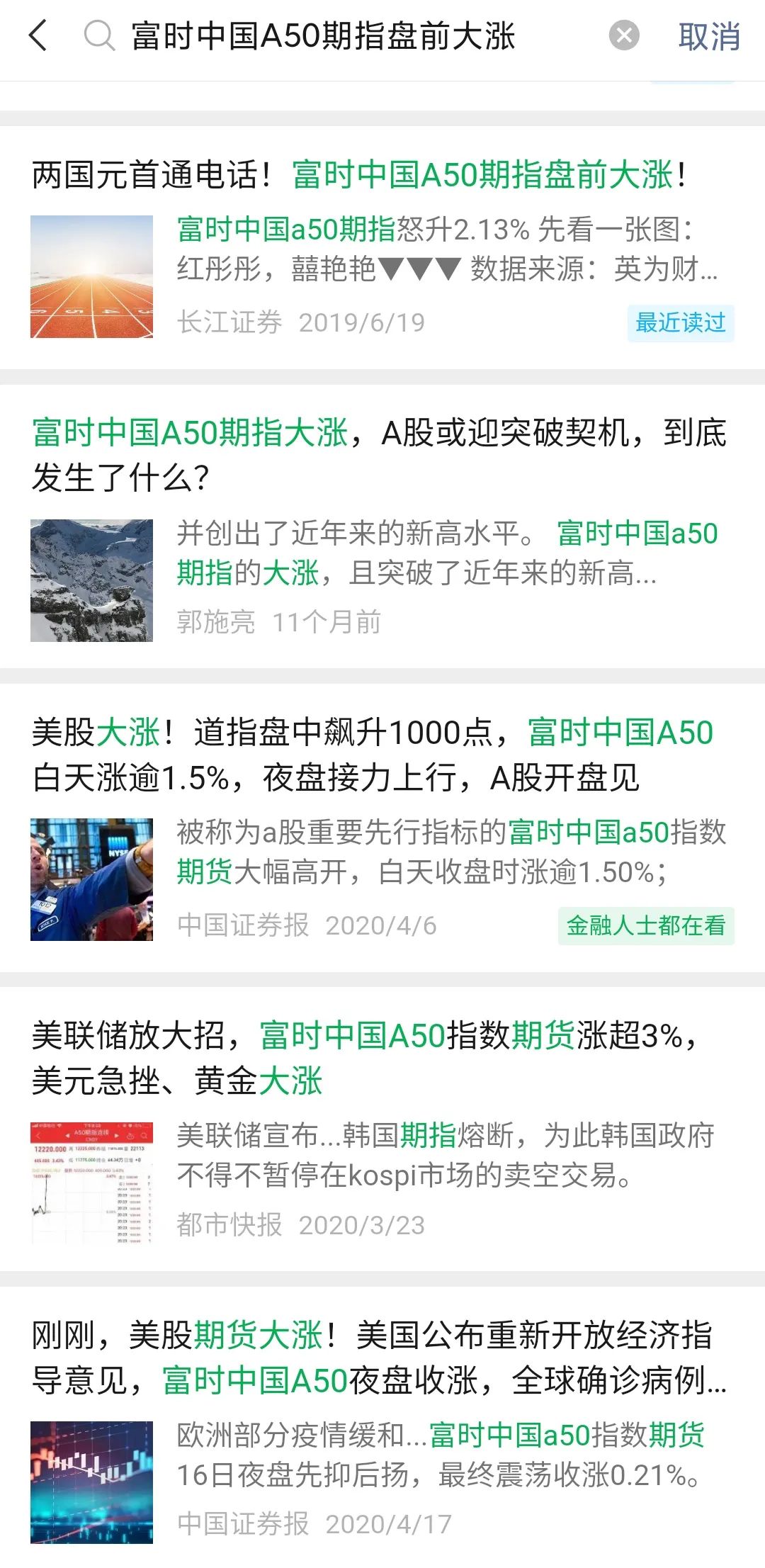Image resolution: width=765 pixels, height=1568 pixels.
Task: Tap the NYSE trader photo thumbnail
Action: click(93, 879)
